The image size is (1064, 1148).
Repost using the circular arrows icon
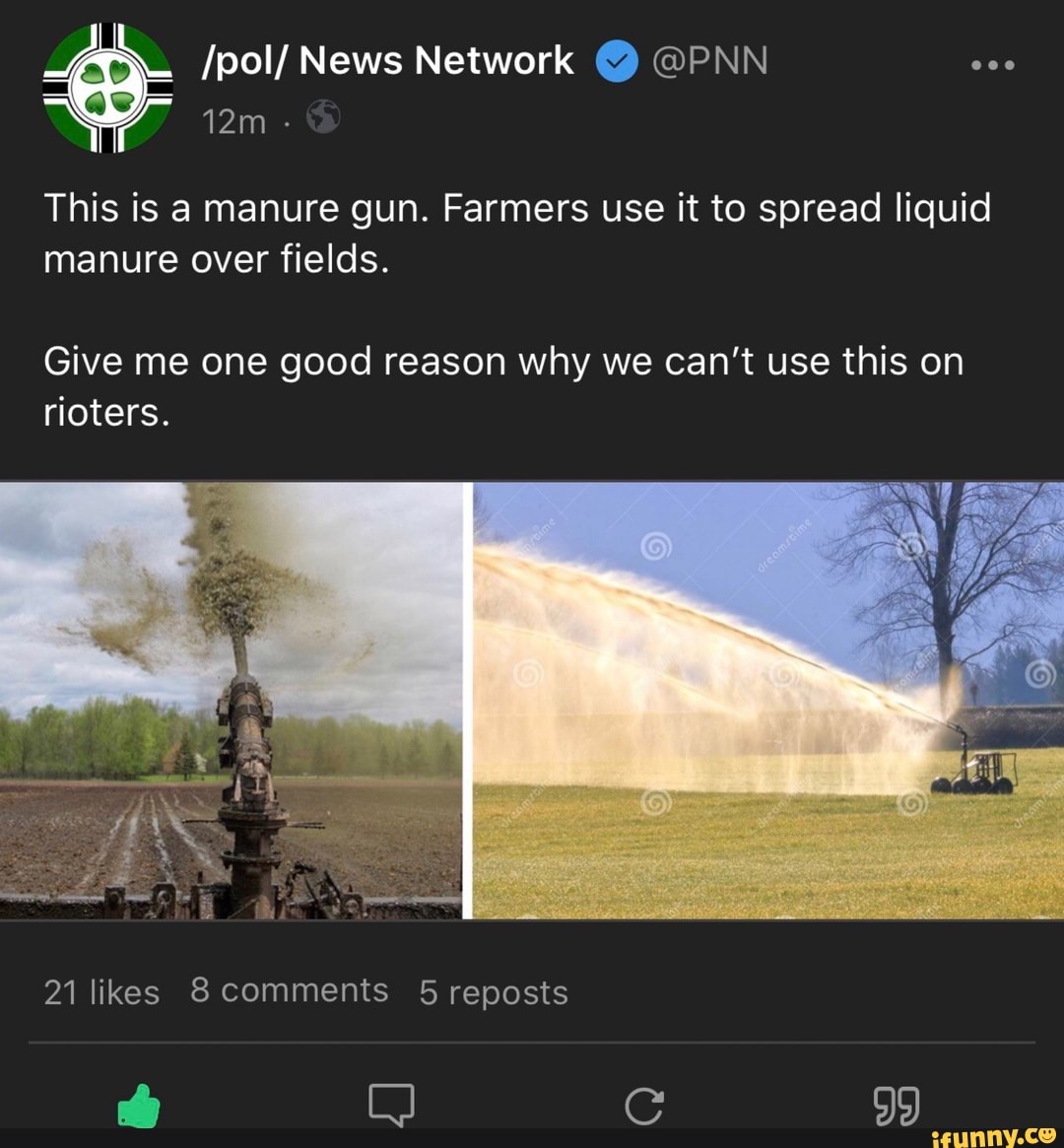click(645, 1106)
